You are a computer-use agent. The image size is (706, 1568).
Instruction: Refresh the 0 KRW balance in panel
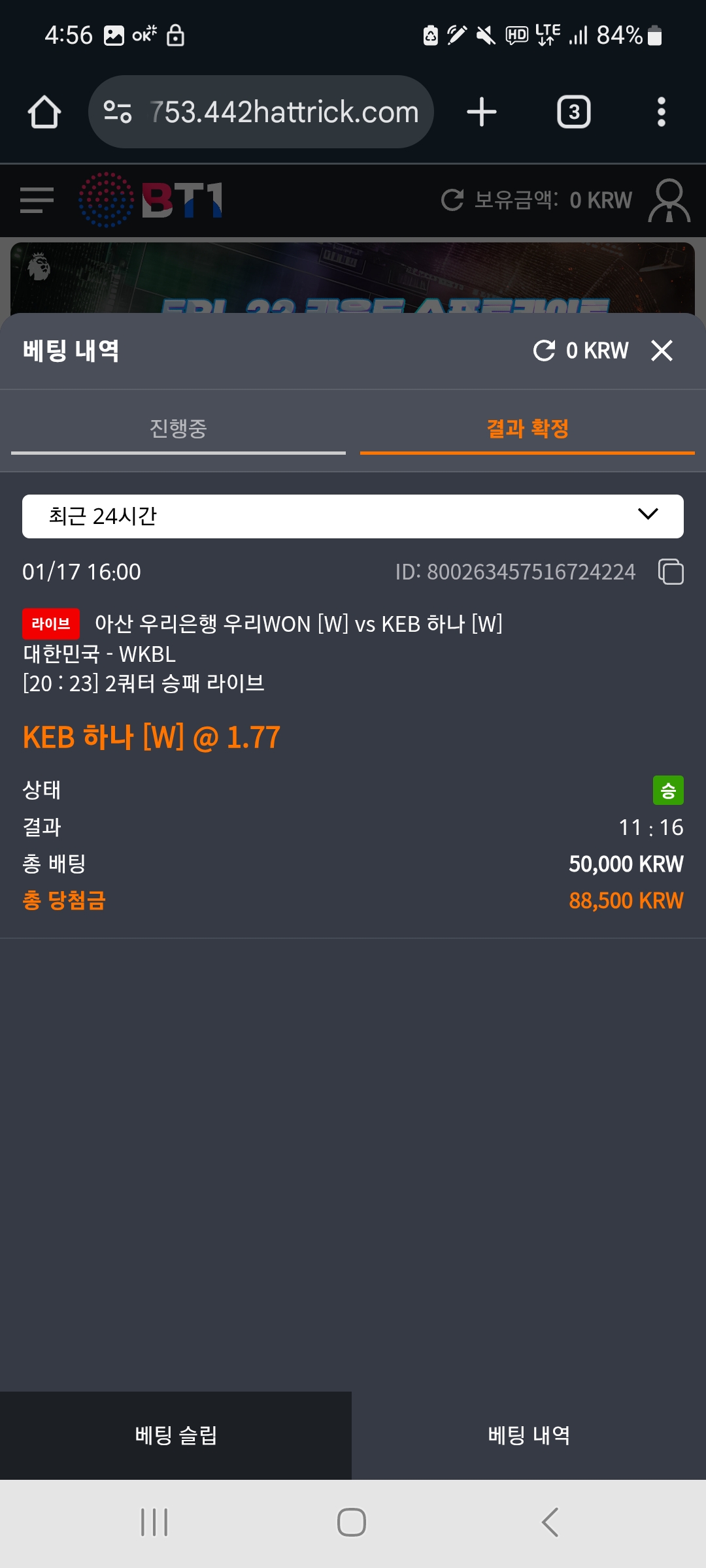click(x=544, y=351)
